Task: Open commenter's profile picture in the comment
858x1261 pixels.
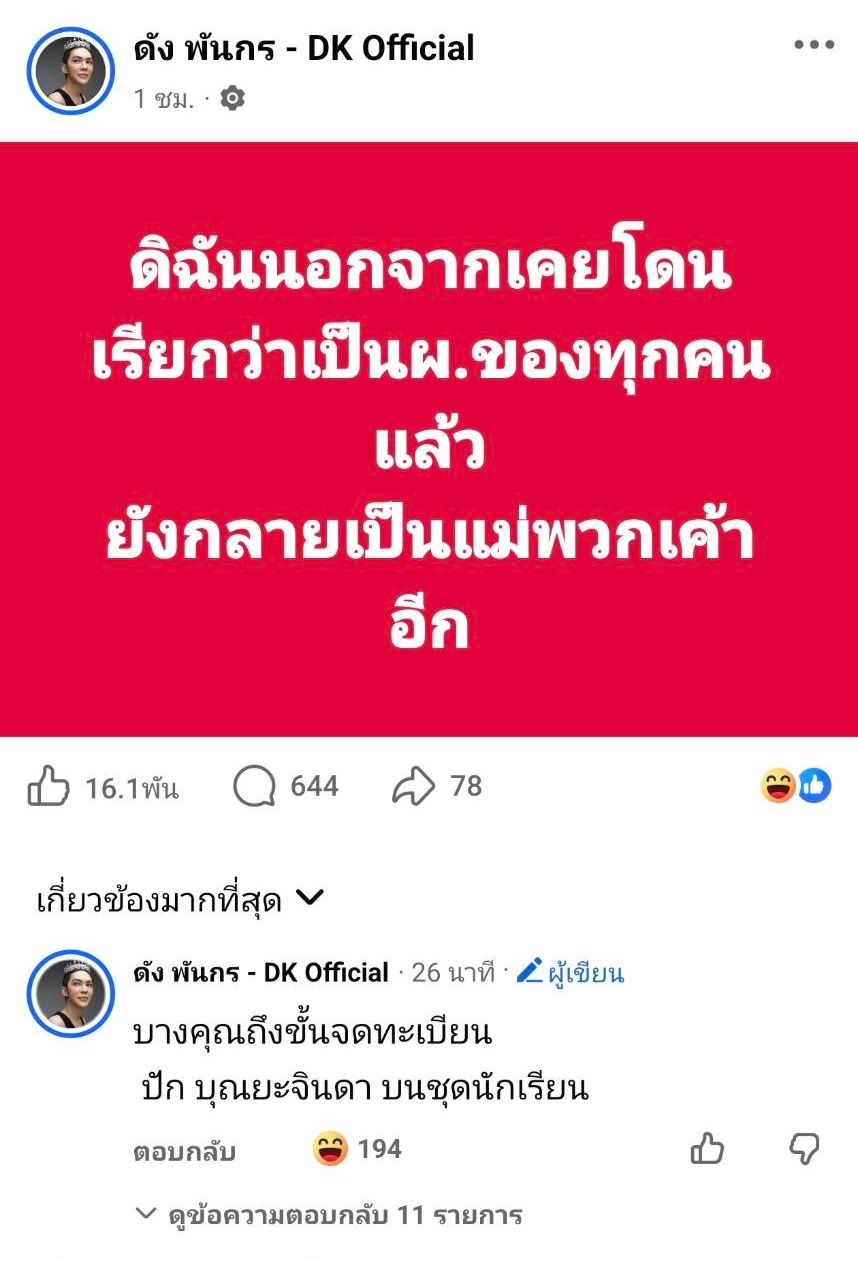Action: (x=70, y=993)
